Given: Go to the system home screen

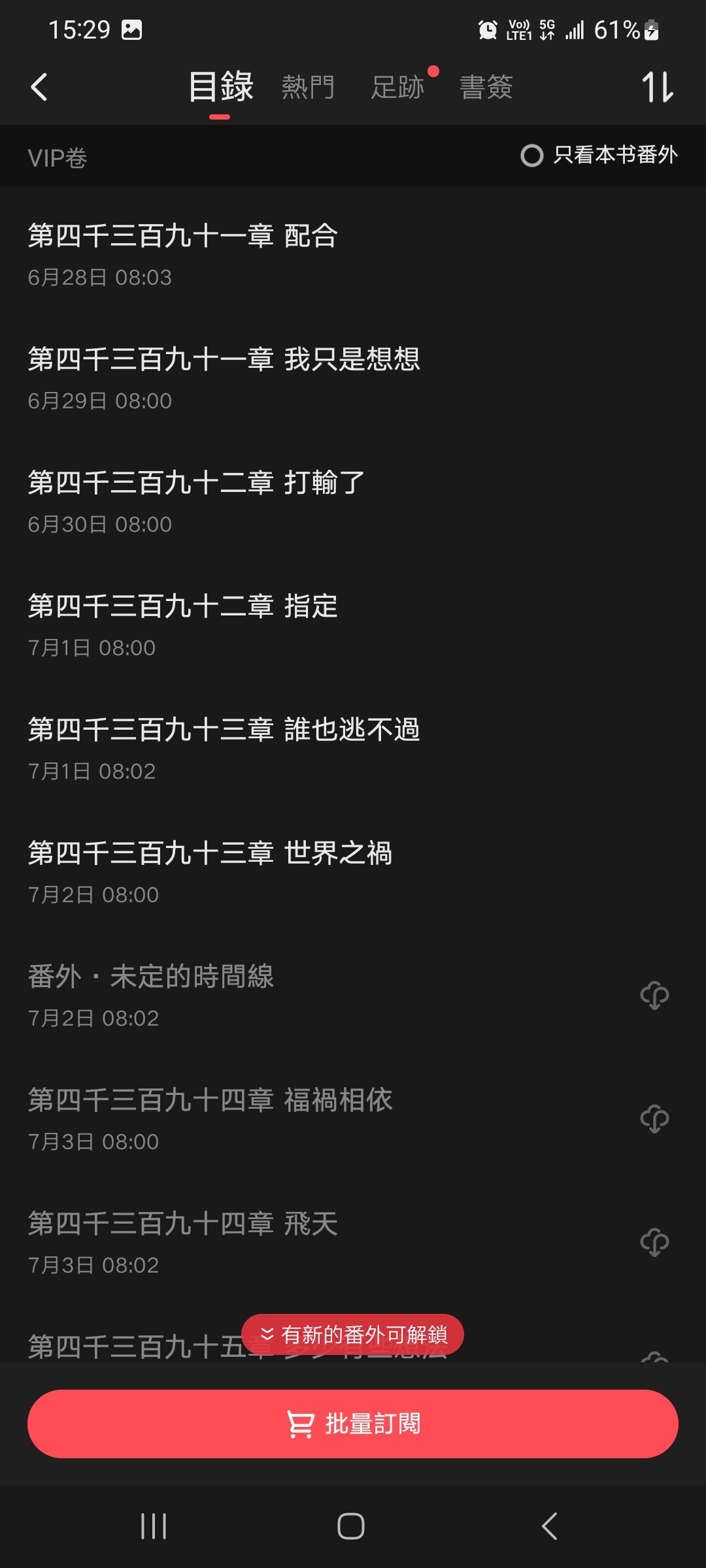Looking at the screenshot, I should click(x=351, y=1526).
